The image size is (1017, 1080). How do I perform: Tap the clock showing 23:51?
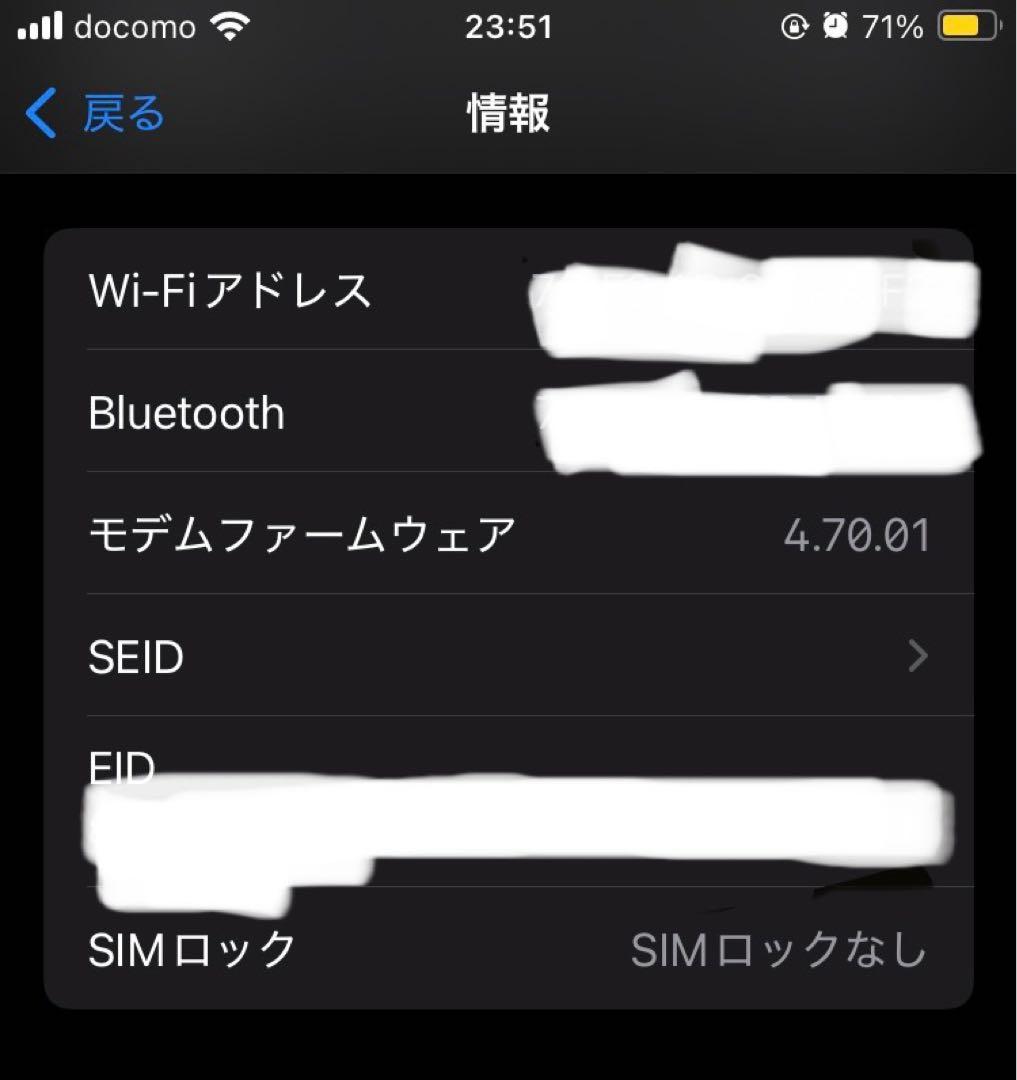pos(508,27)
